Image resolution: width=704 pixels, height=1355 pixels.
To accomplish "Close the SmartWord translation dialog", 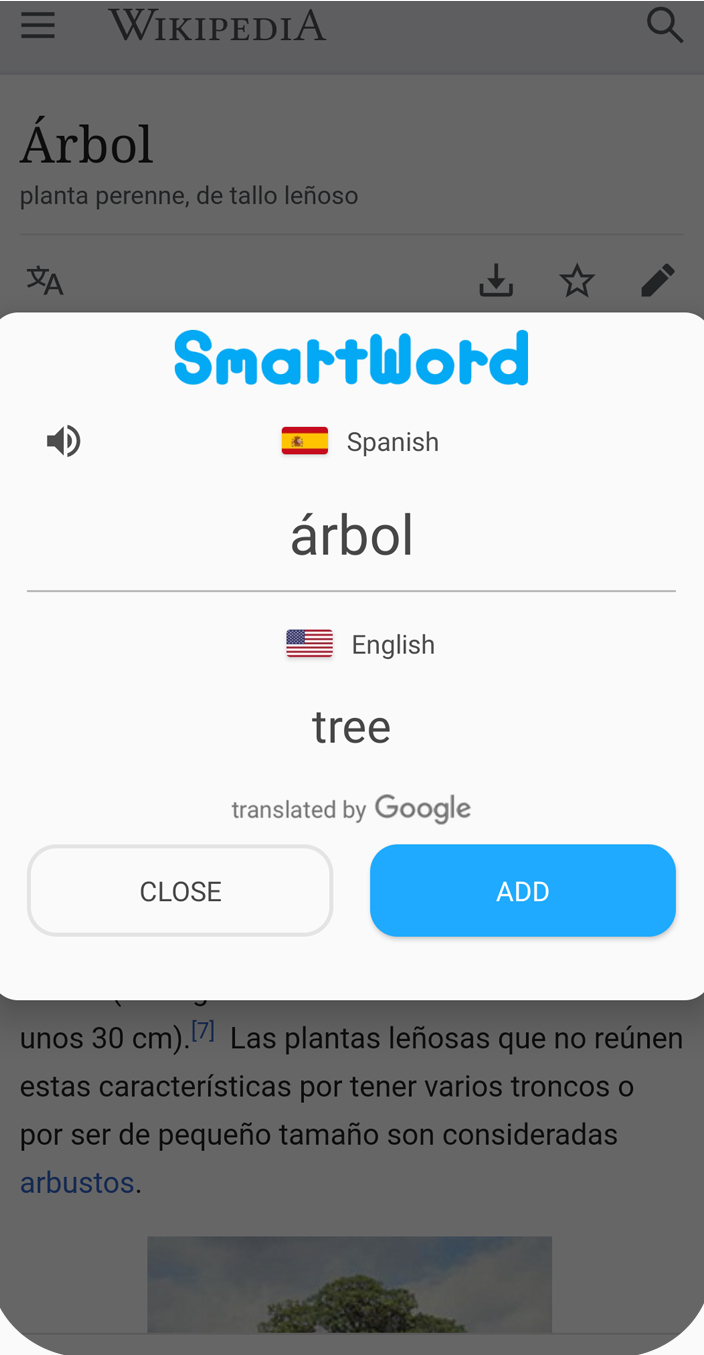I will [x=180, y=891].
